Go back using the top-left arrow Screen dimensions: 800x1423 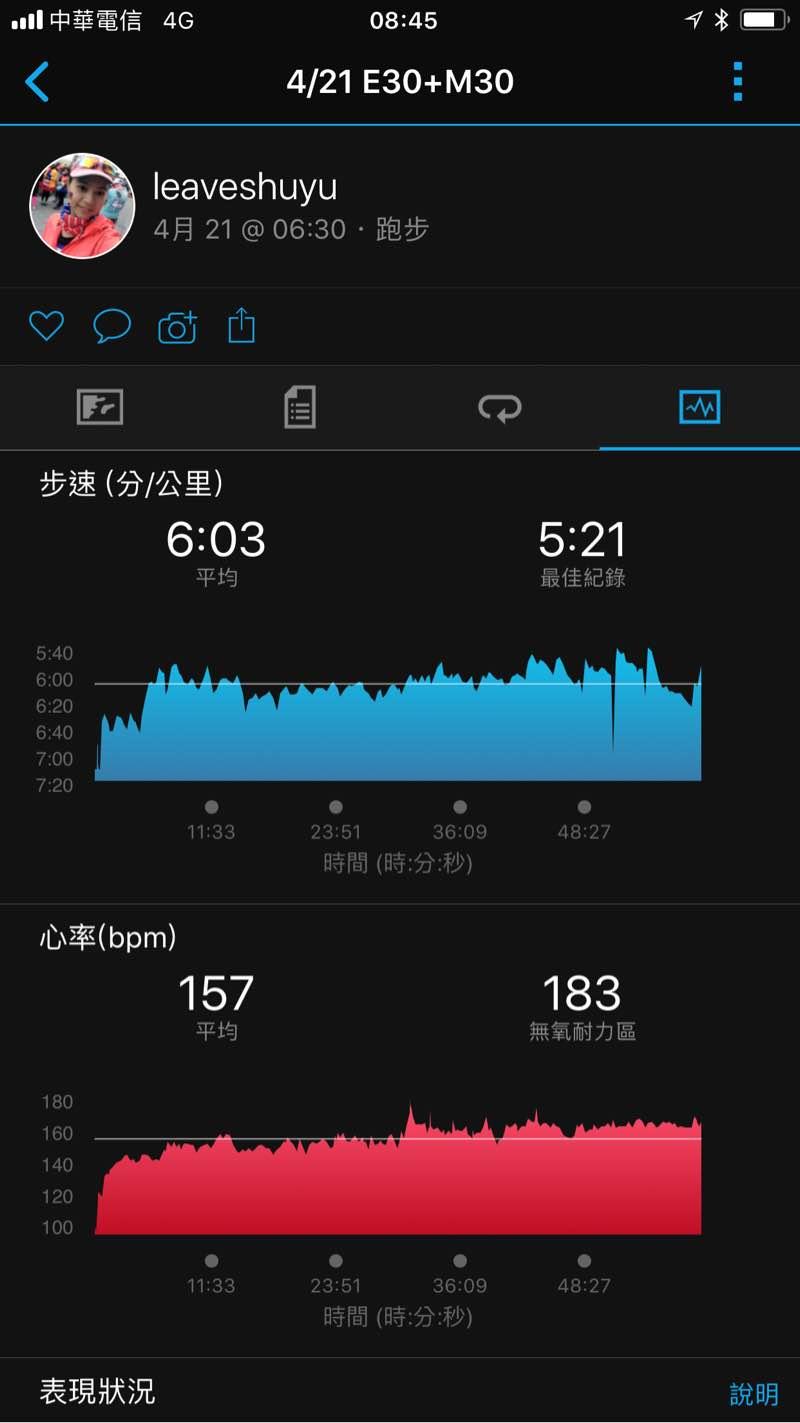coord(37,82)
